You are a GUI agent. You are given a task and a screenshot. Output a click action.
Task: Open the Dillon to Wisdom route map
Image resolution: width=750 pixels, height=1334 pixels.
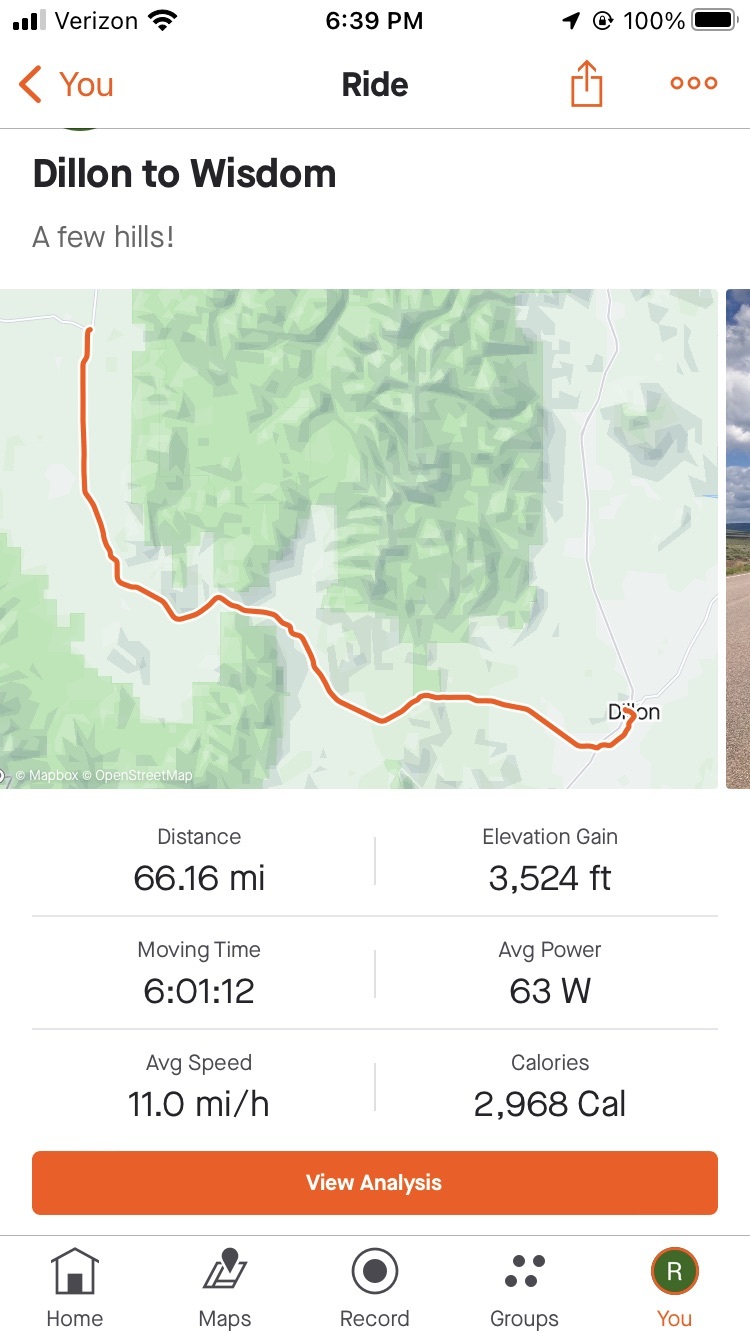(358, 538)
